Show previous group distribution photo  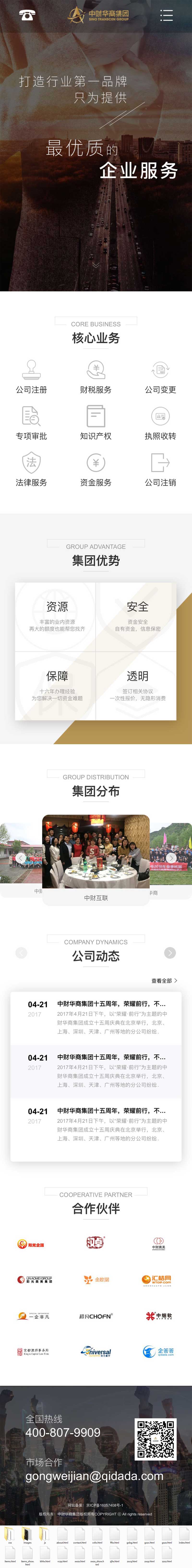21,858
